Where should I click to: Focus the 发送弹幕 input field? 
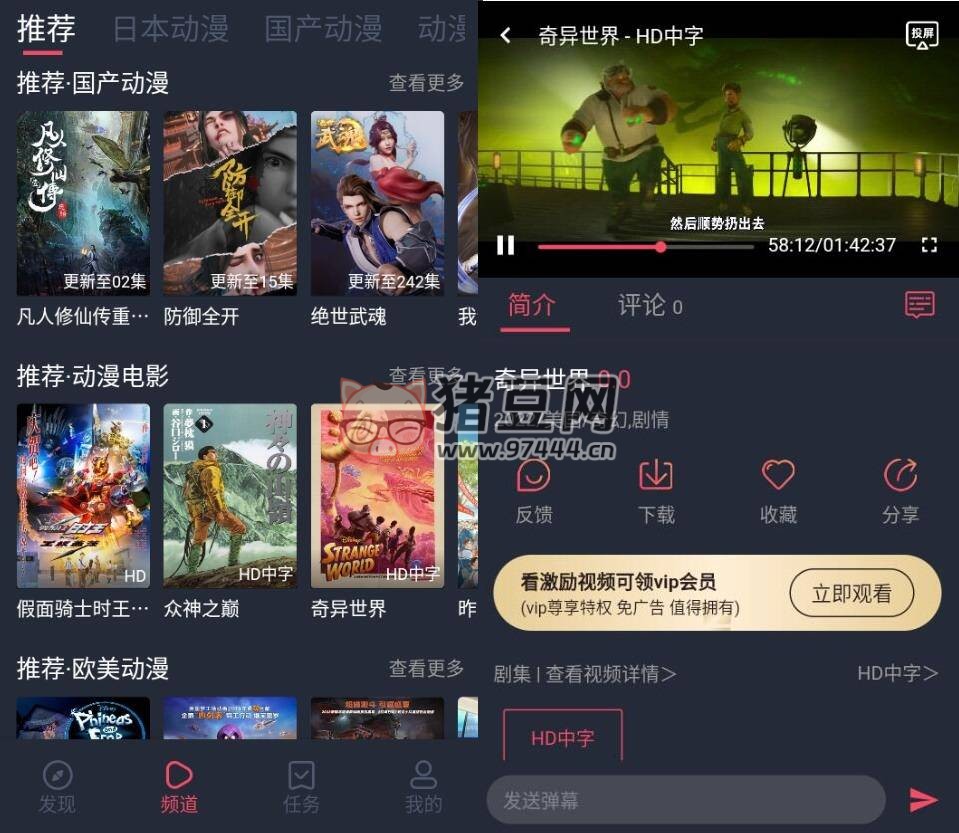point(686,800)
